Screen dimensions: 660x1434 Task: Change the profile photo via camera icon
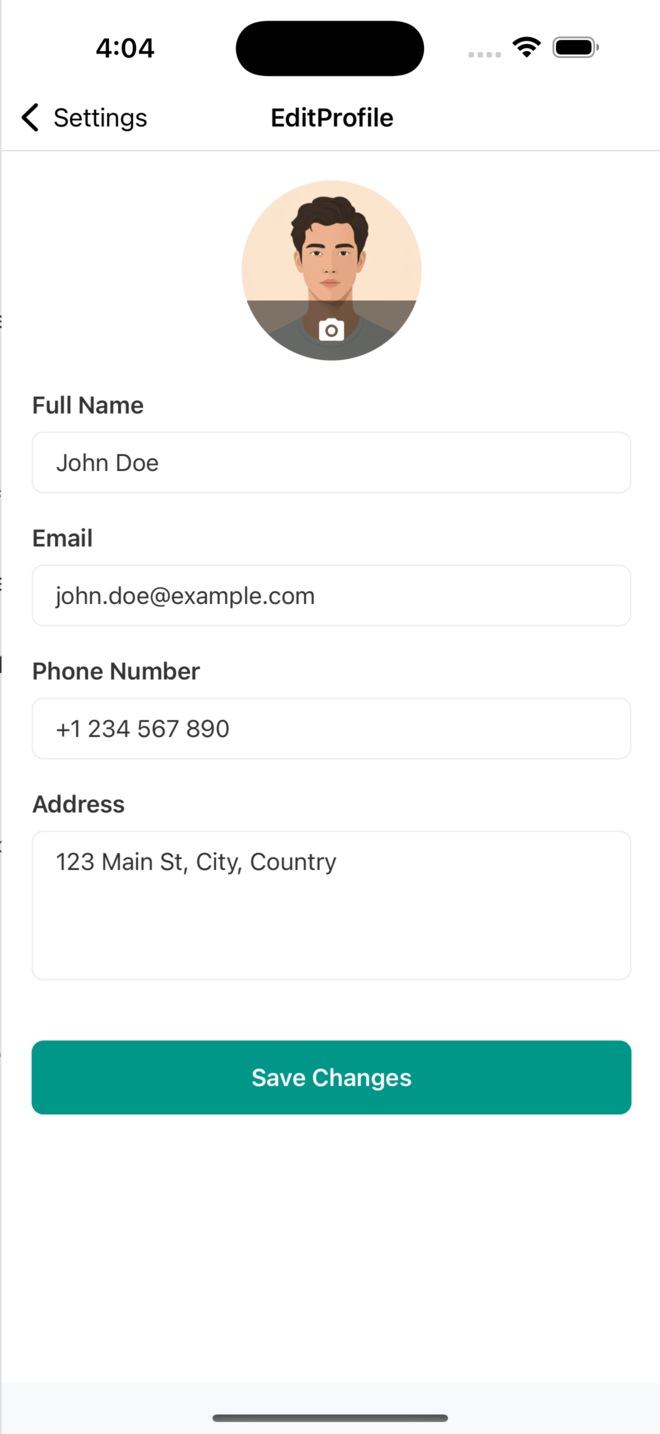point(331,330)
